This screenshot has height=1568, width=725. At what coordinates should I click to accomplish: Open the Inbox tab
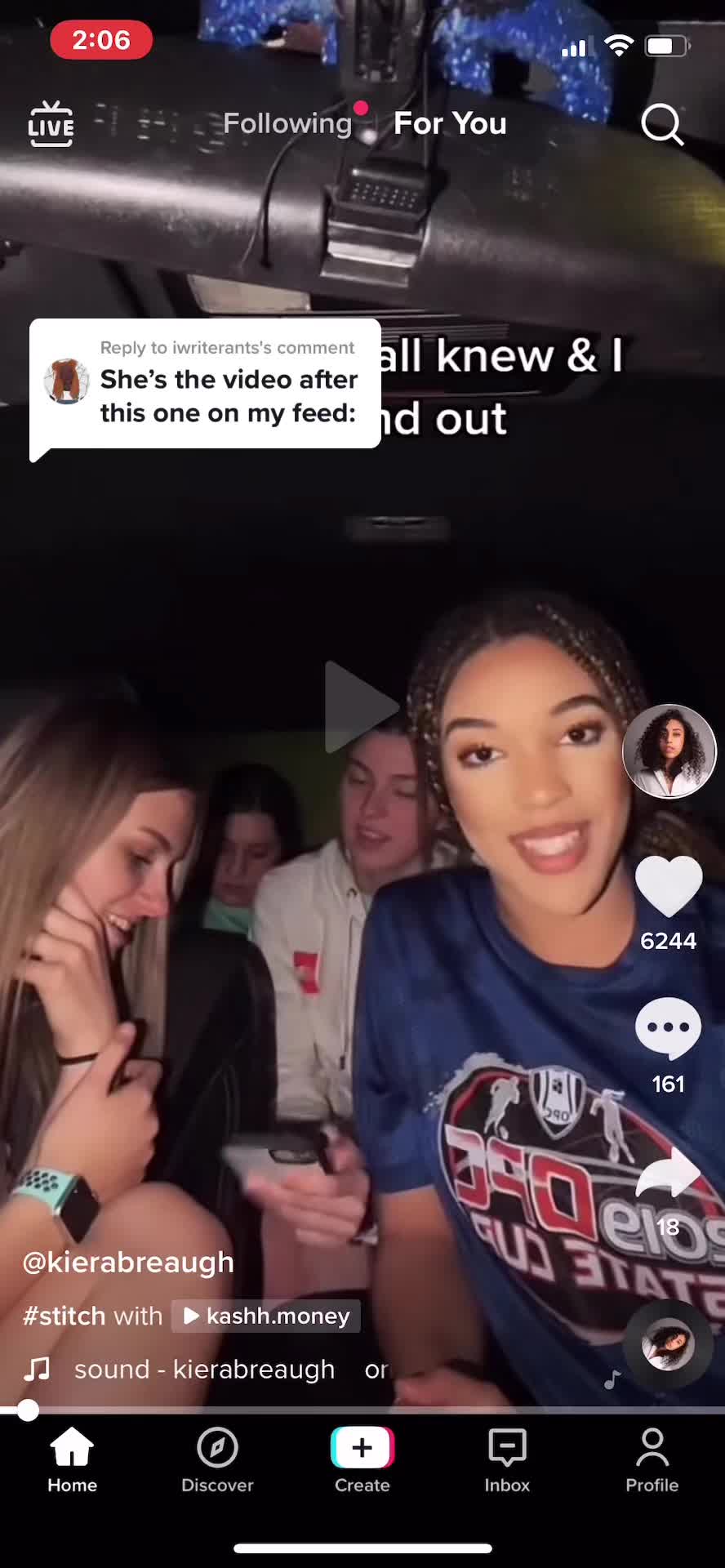point(507,1460)
